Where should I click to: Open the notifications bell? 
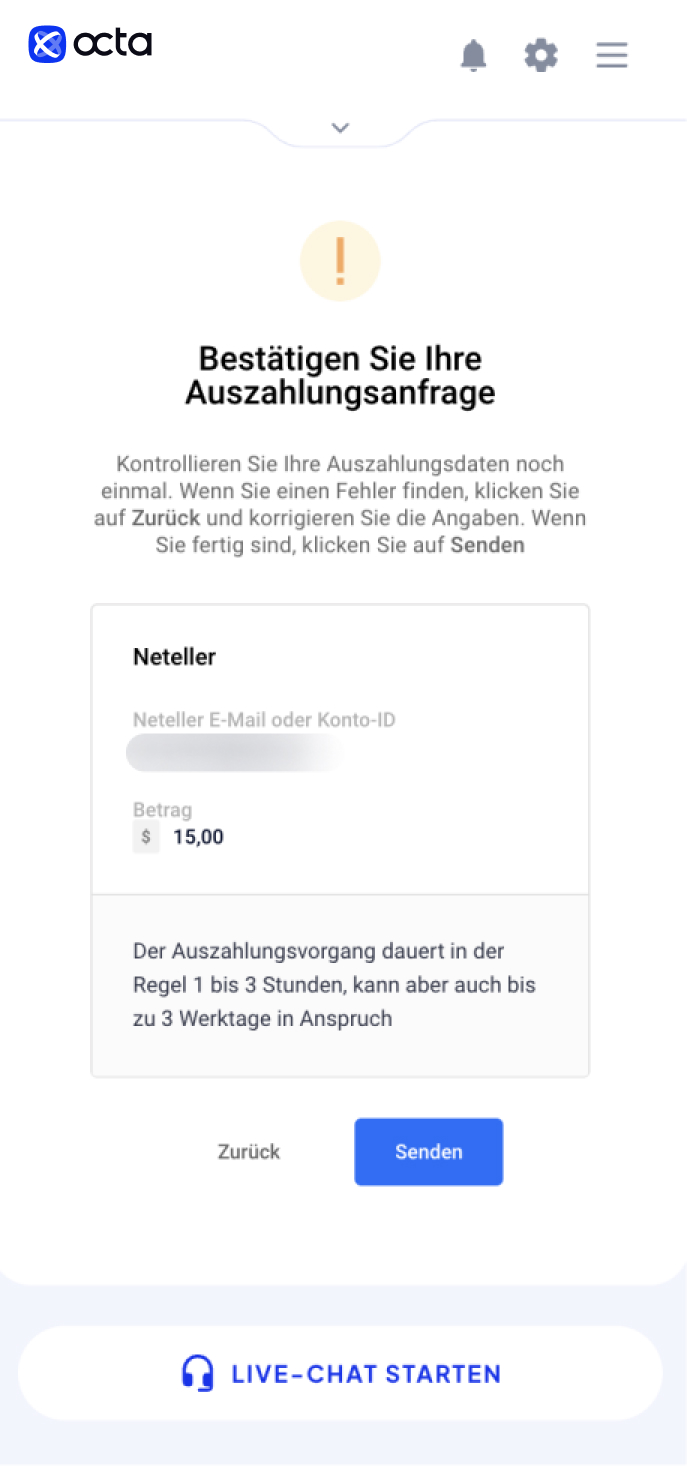tap(473, 55)
